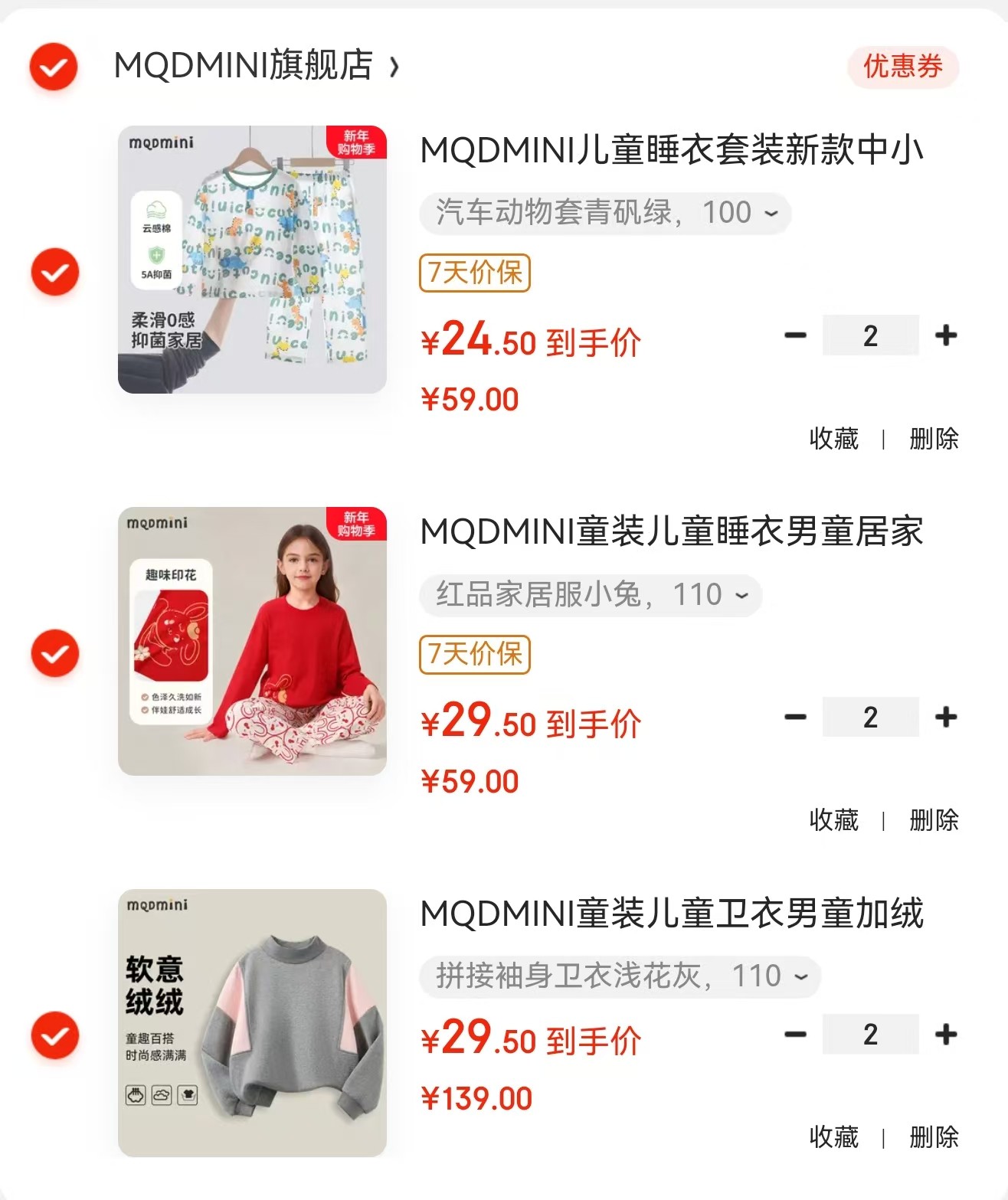Tap 收藏 for the 儿童睡衣套装 item
This screenshot has width=1008, height=1200.
click(834, 439)
